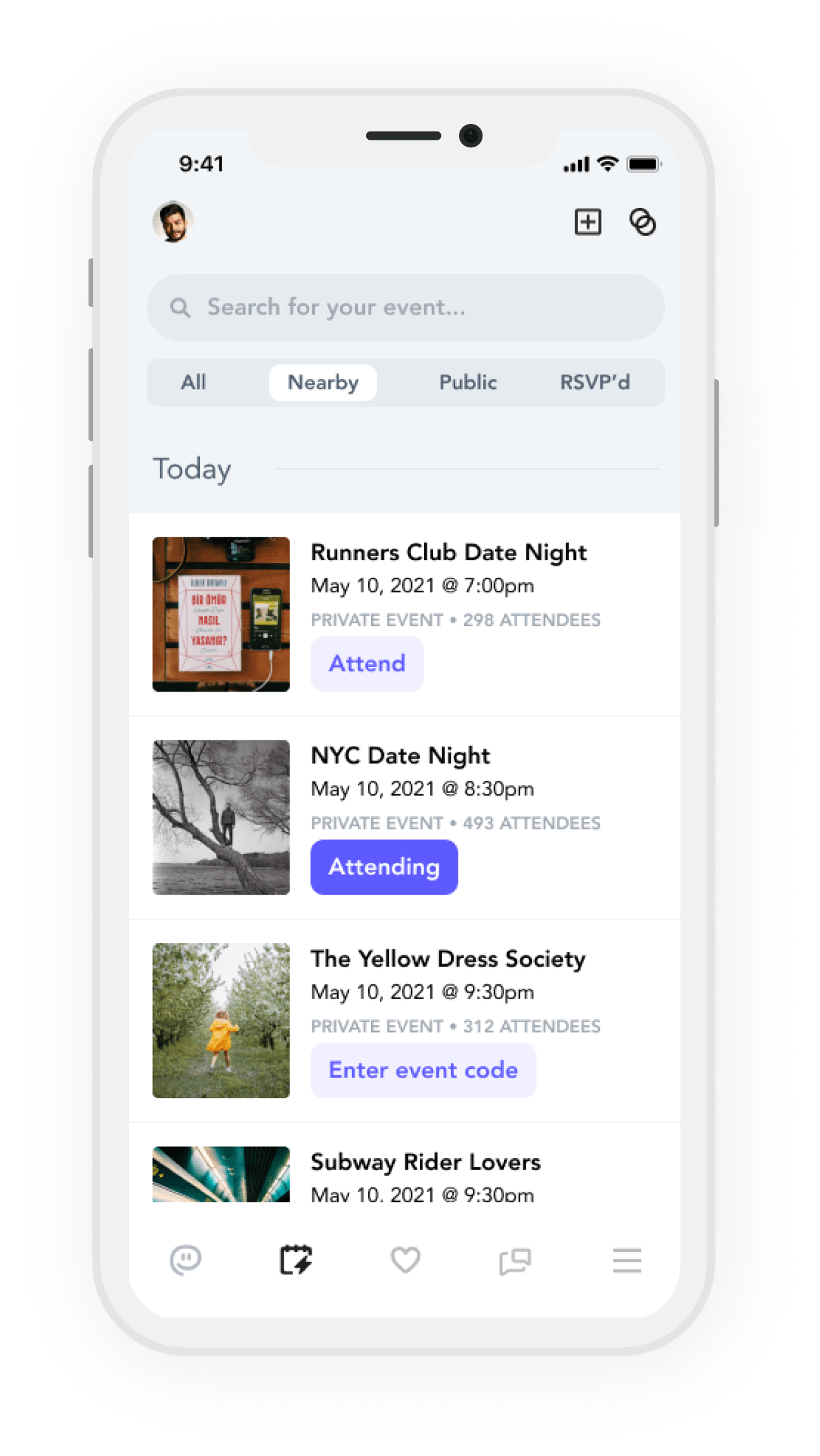Go to the smiley face tab
Image resolution: width=820 pixels, height=1456 pixels.
185,1260
